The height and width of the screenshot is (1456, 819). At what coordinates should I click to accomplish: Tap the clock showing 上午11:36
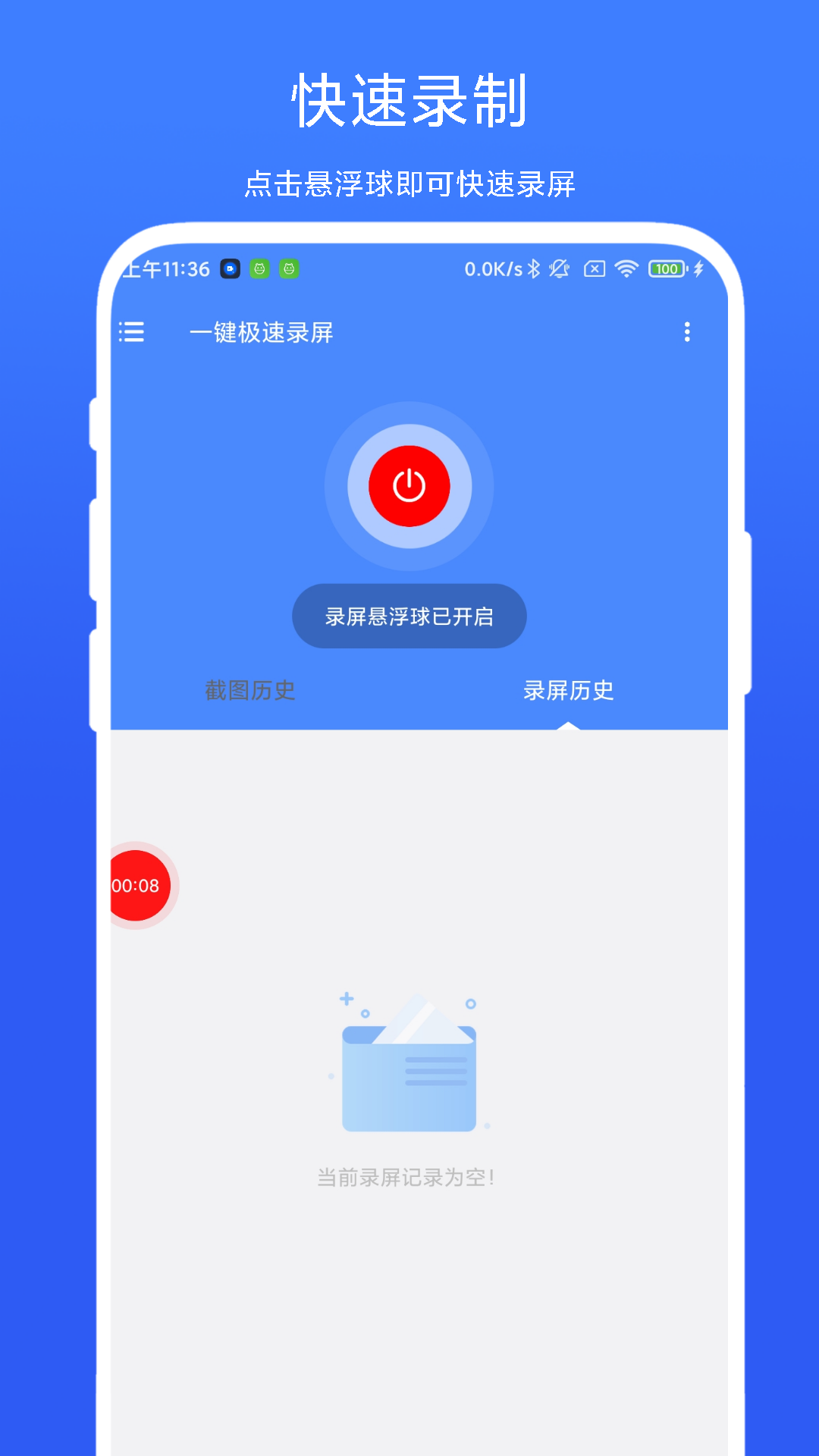point(165,268)
